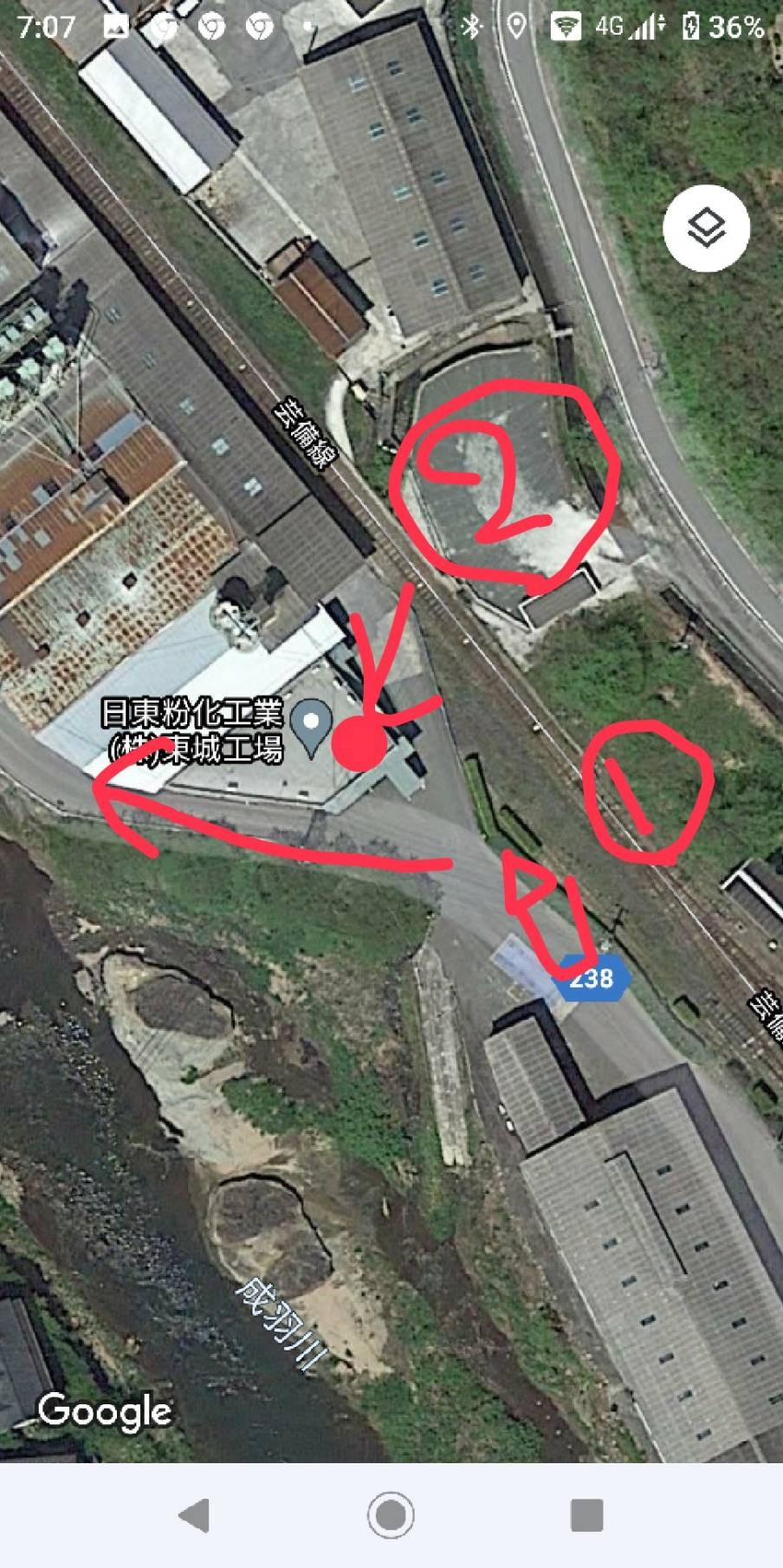Image resolution: width=783 pixels, height=1568 pixels.
Task: Open the recent apps view
Action: pyautogui.click(x=586, y=1515)
